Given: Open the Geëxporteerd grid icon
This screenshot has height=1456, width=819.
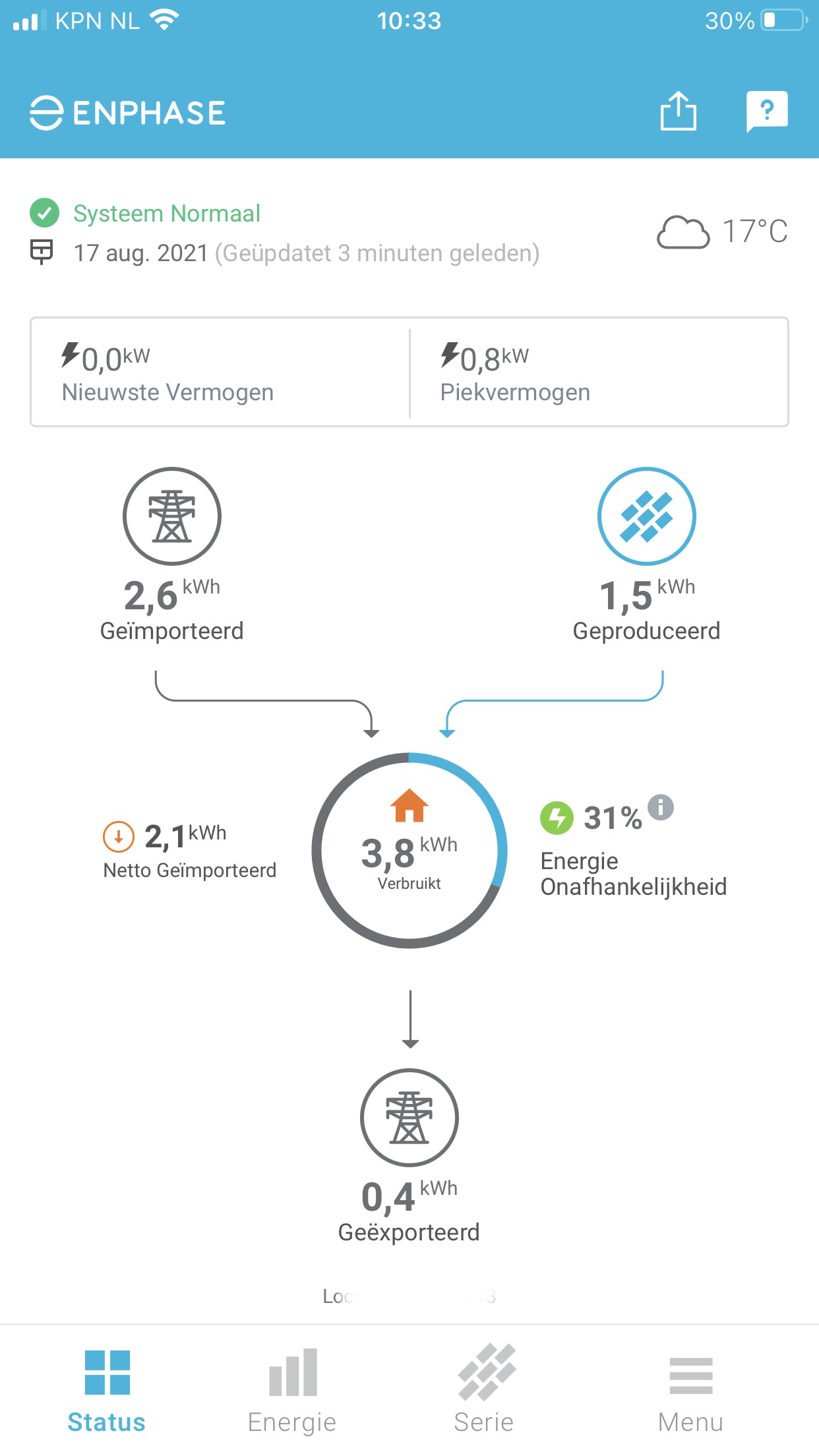Looking at the screenshot, I should tap(409, 1118).
